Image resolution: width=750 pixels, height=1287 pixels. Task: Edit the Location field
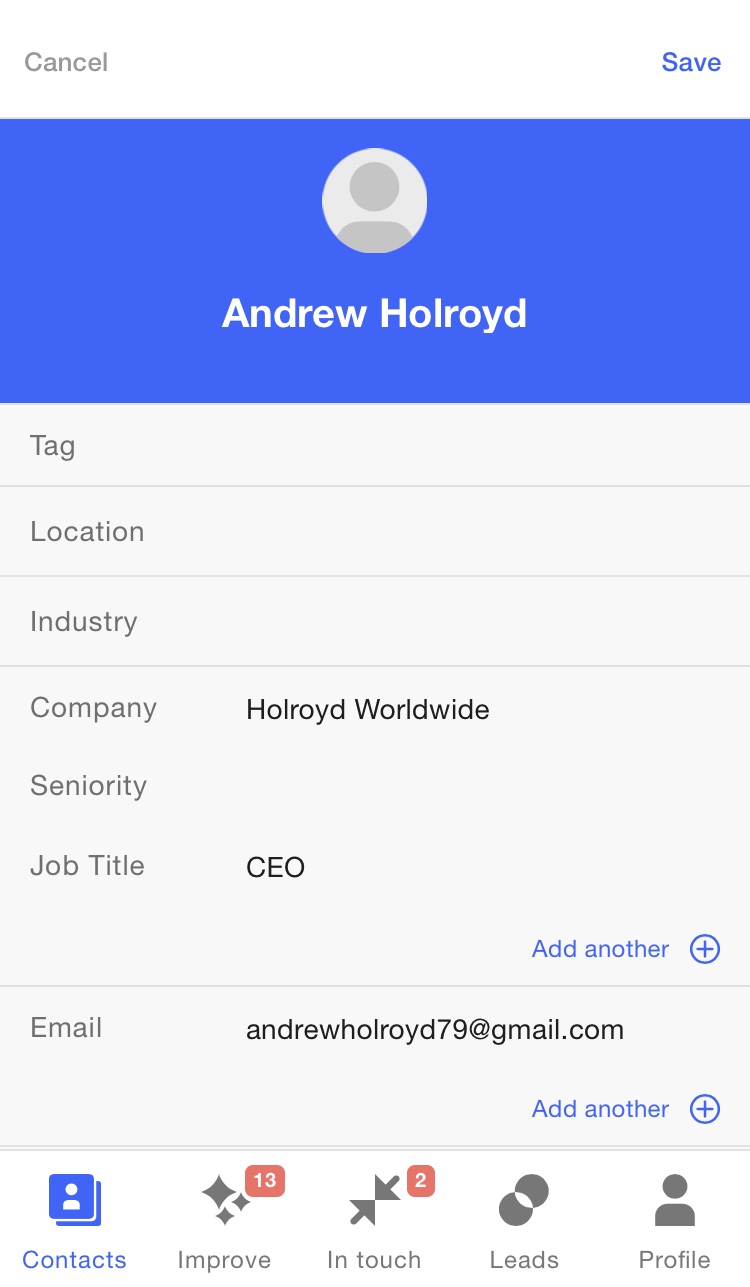375,531
